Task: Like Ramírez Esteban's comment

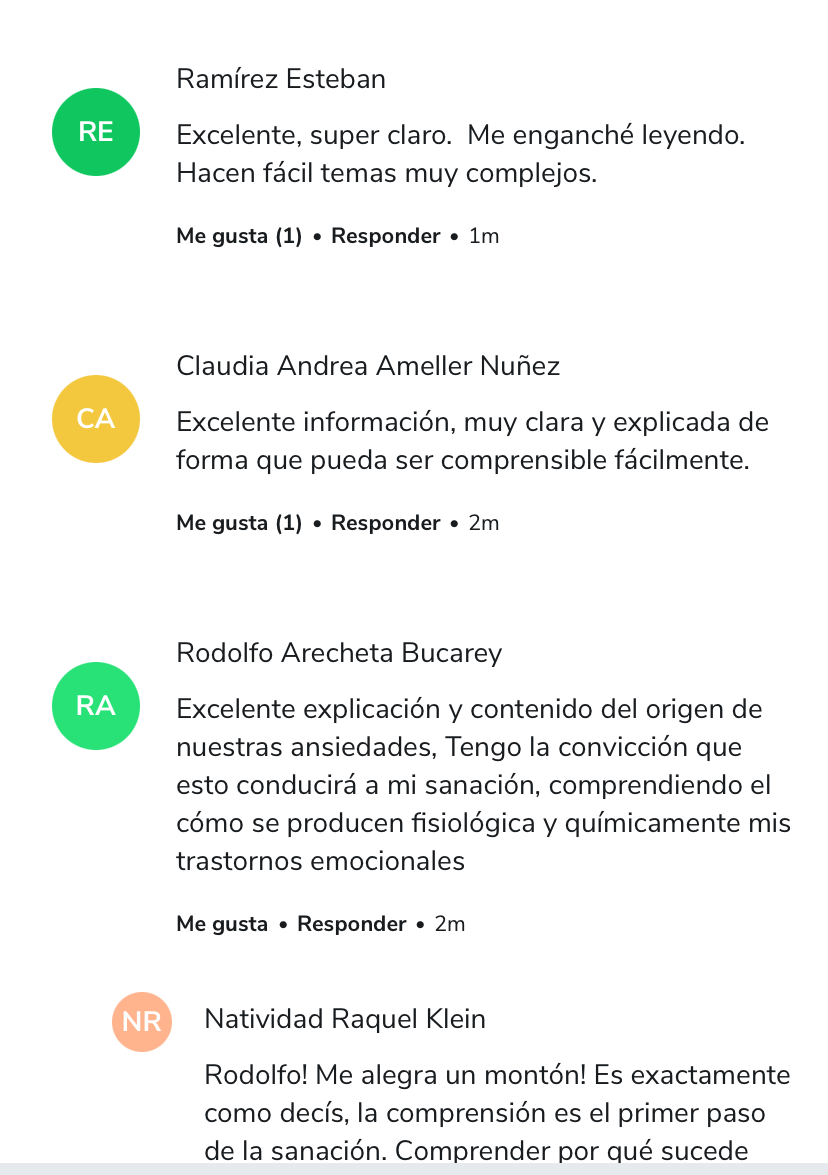Action: (238, 237)
